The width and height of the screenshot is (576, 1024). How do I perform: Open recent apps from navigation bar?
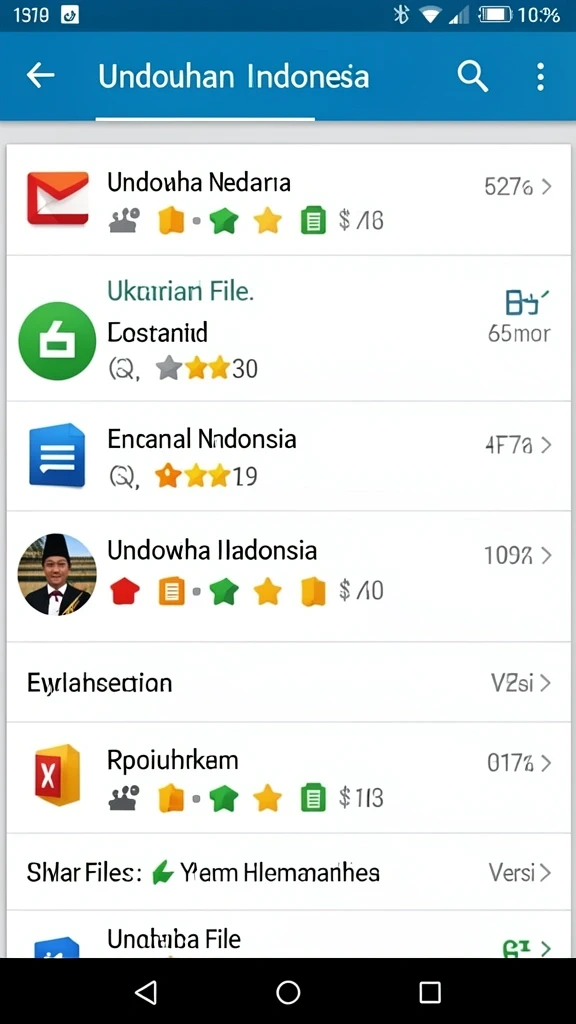point(430,992)
